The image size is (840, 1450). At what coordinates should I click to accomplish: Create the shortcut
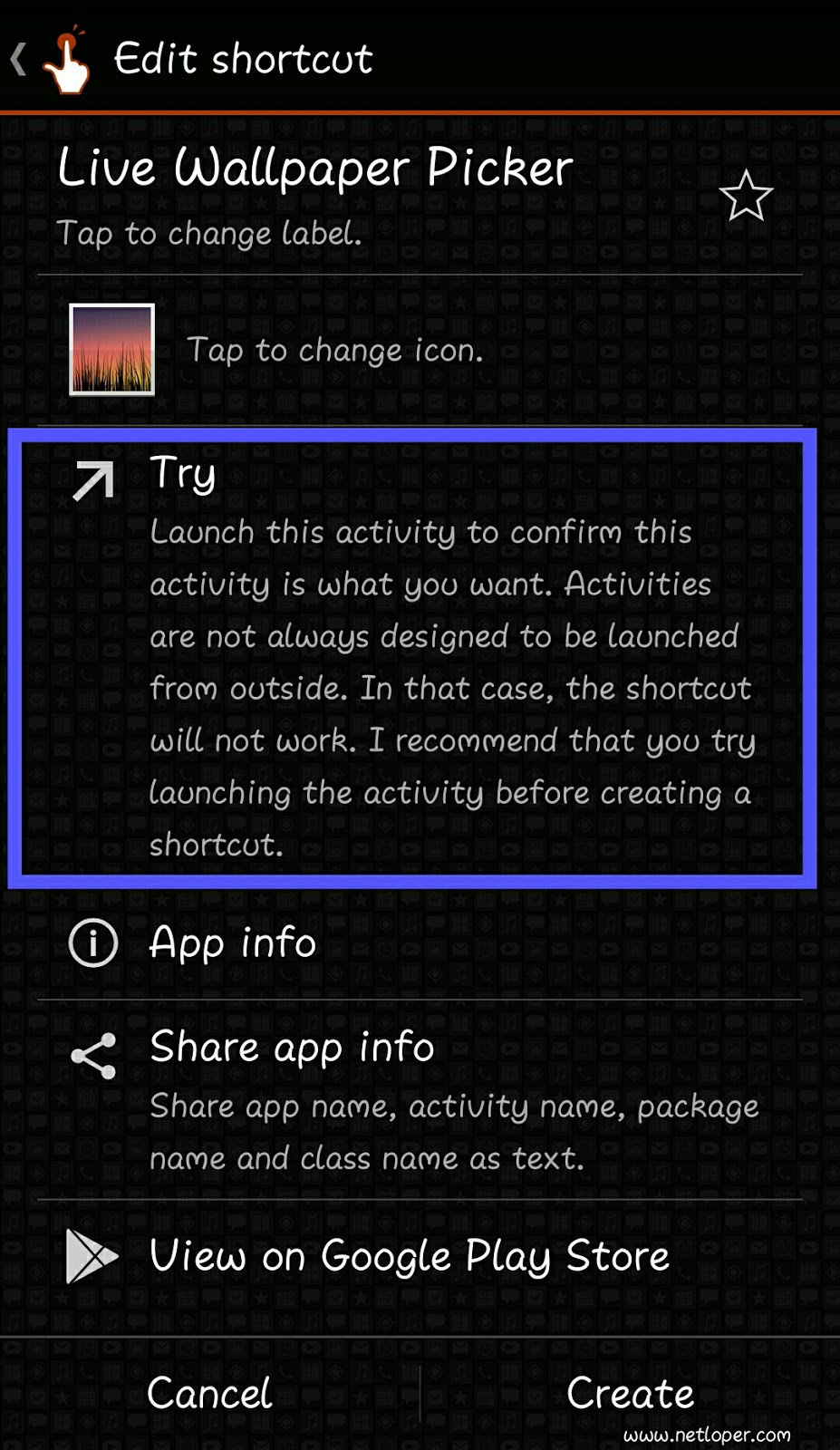[630, 1393]
